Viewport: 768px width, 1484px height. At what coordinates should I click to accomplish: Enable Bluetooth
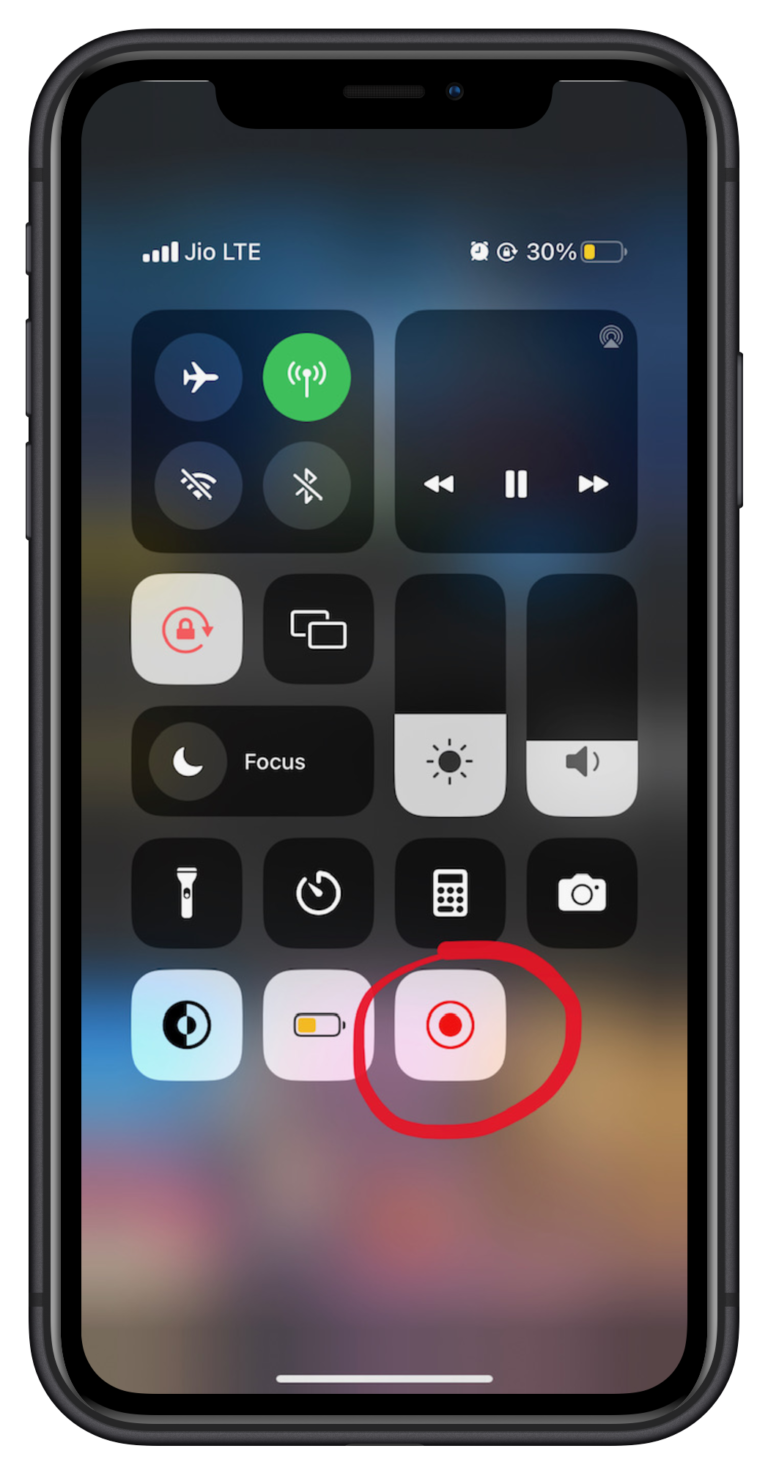(307, 487)
